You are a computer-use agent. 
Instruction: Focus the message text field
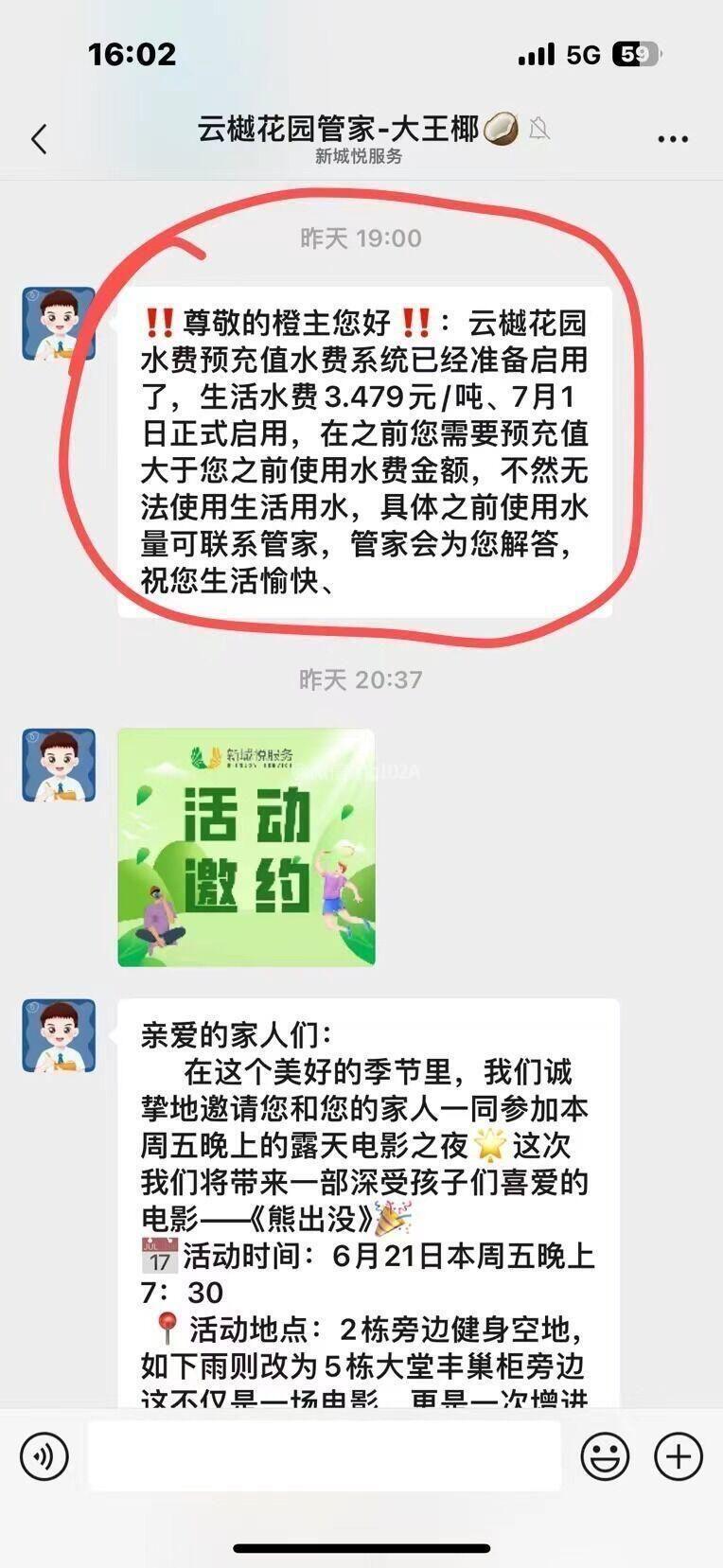[324, 1455]
